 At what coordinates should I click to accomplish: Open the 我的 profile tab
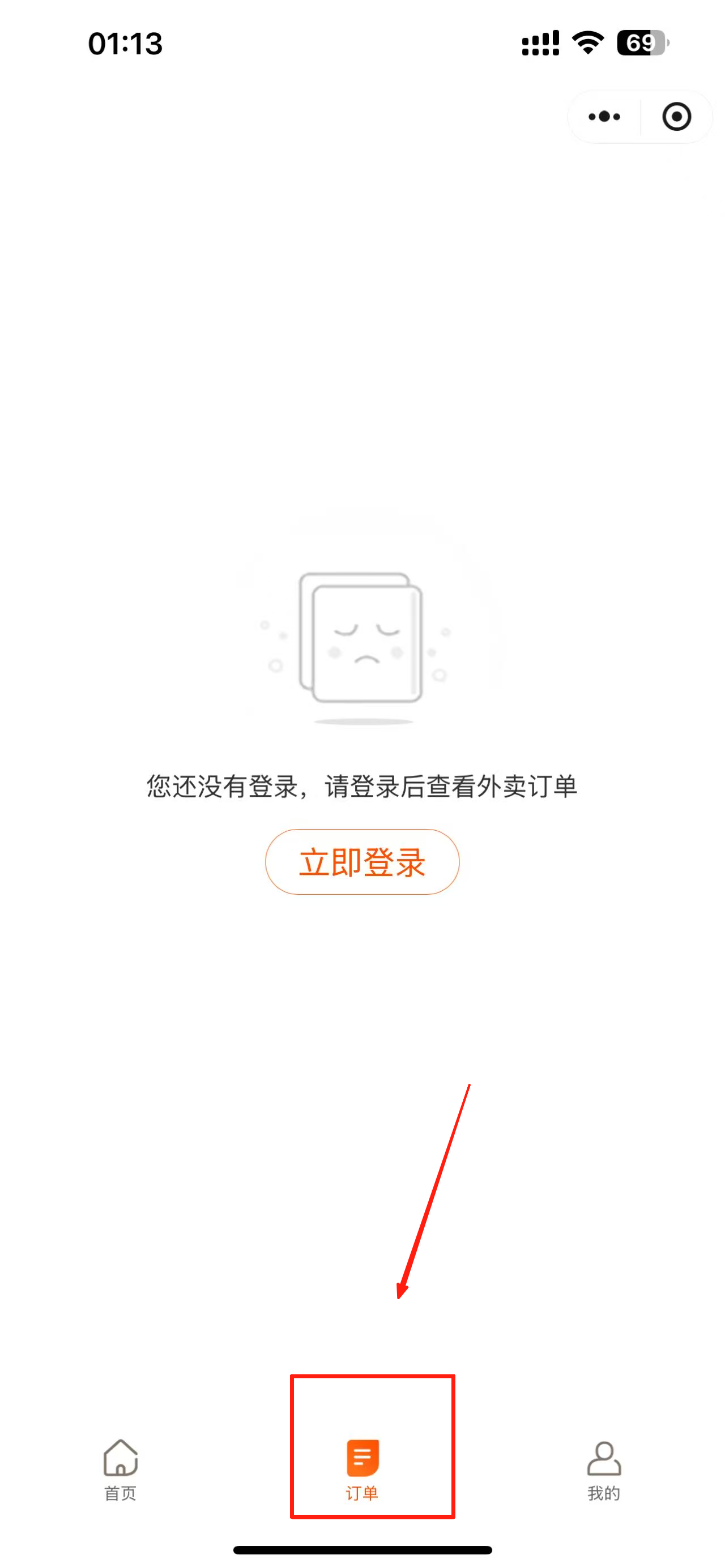click(603, 1468)
